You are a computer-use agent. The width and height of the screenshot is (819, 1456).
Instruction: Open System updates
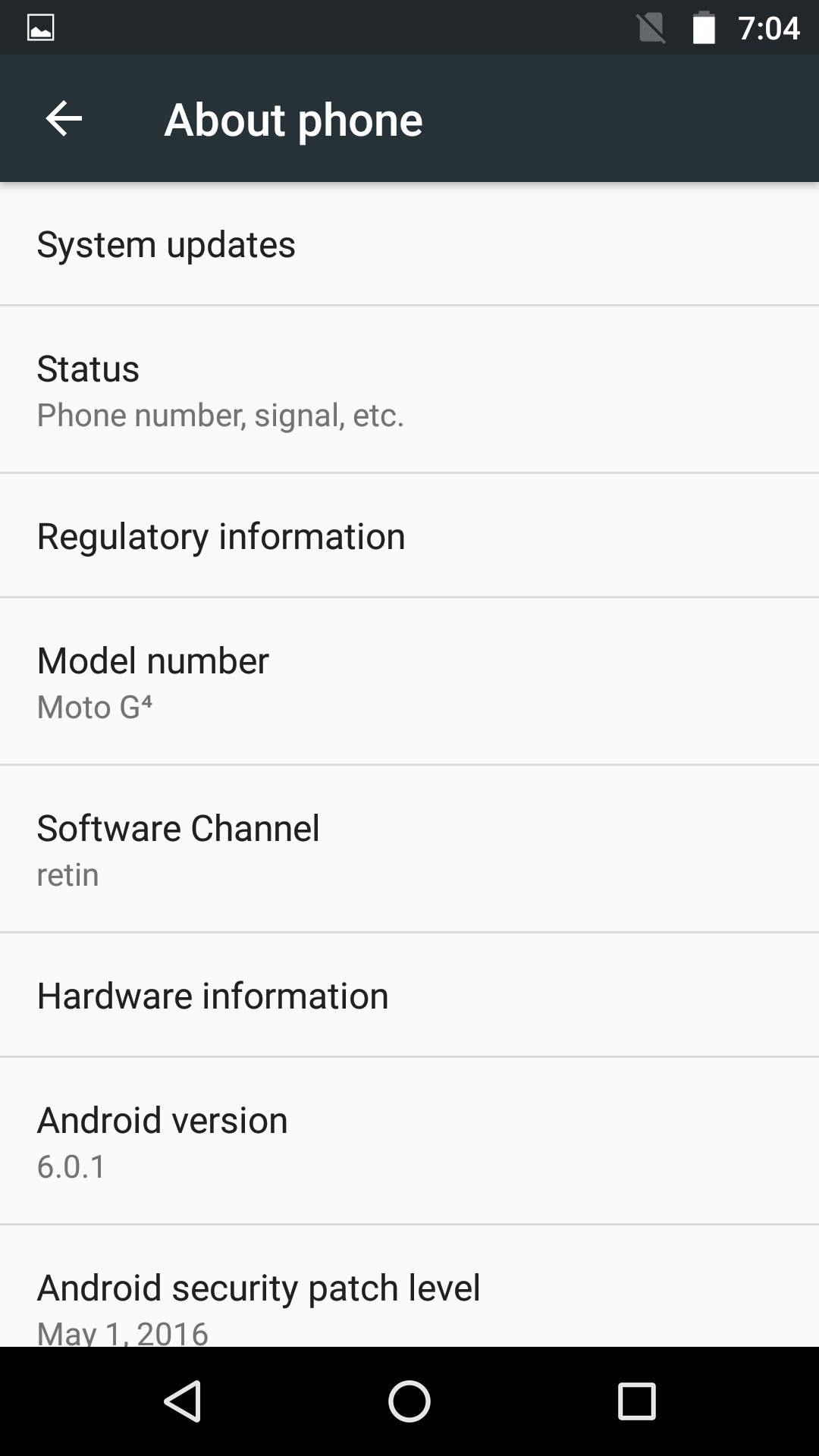point(409,244)
